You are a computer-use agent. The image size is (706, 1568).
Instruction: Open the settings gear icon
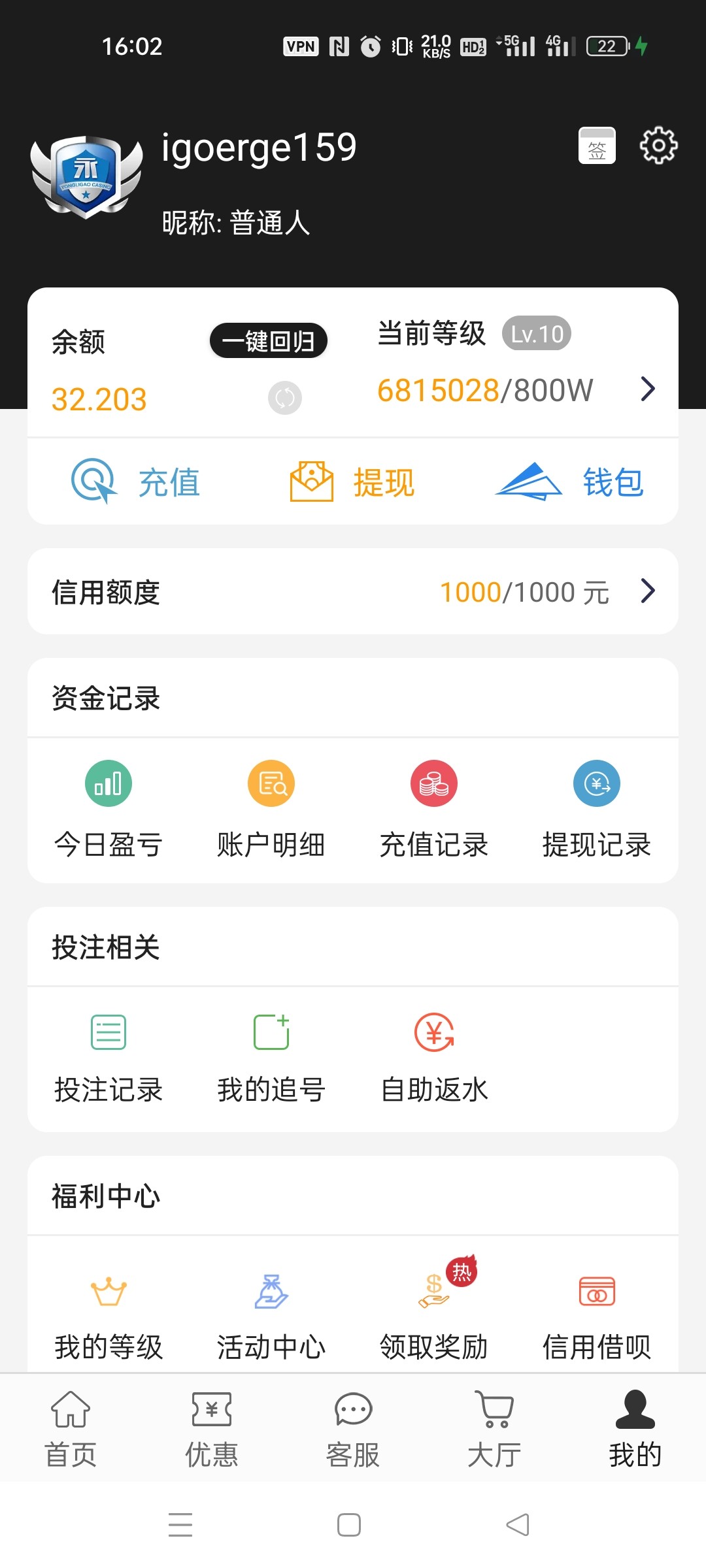click(x=658, y=146)
